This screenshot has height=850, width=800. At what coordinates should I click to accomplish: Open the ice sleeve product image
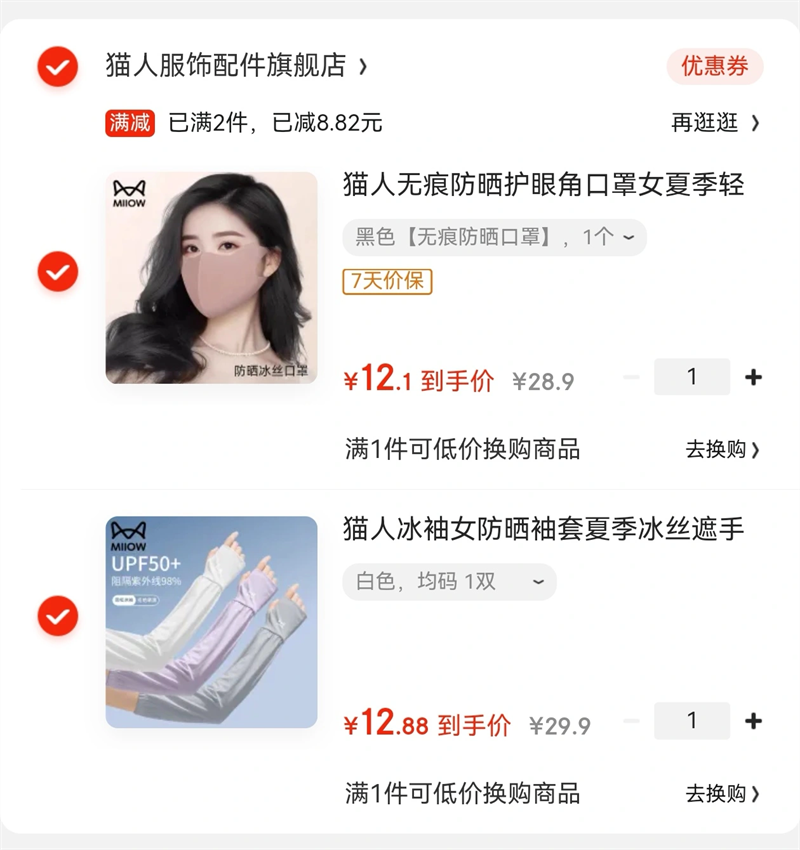pos(211,622)
